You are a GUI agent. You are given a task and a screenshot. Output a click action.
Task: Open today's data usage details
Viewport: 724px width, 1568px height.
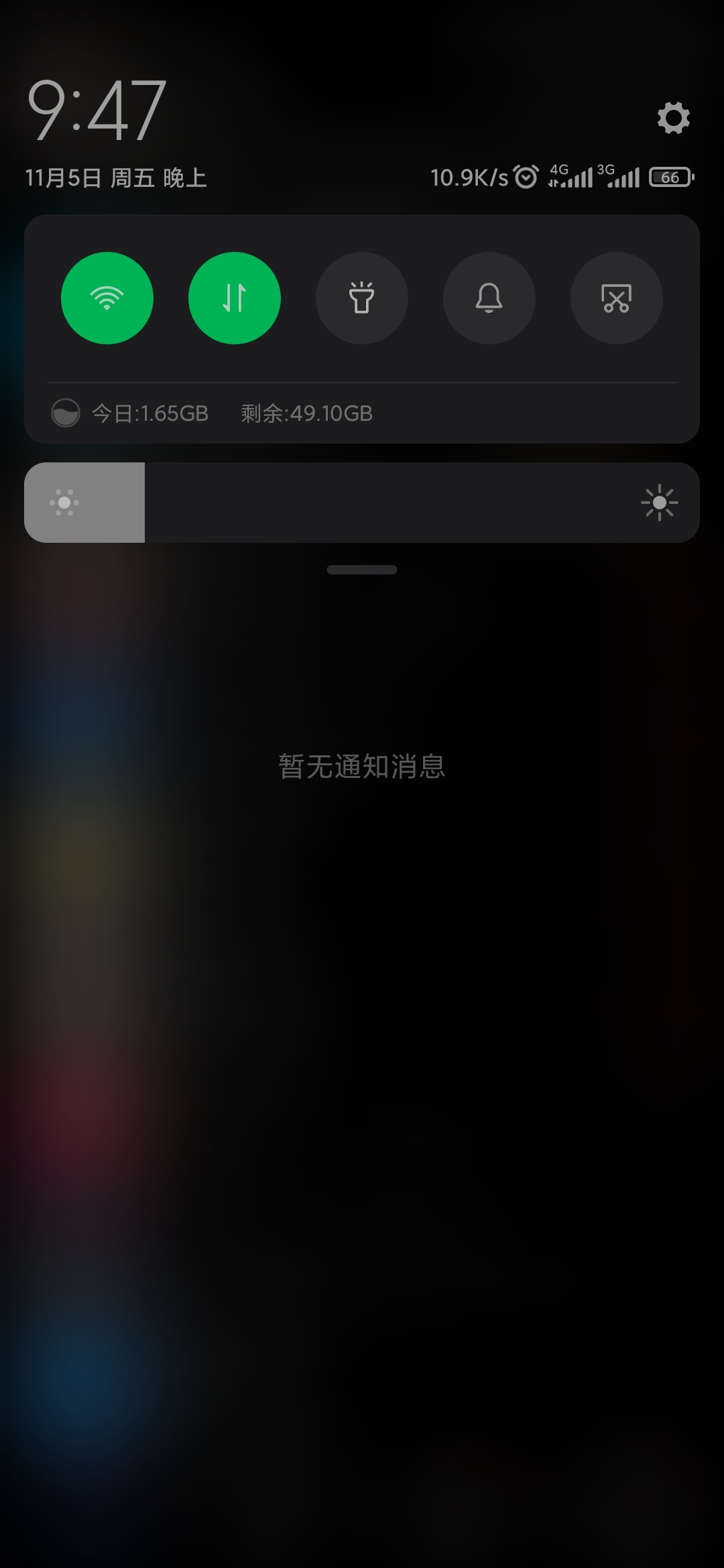coord(149,413)
